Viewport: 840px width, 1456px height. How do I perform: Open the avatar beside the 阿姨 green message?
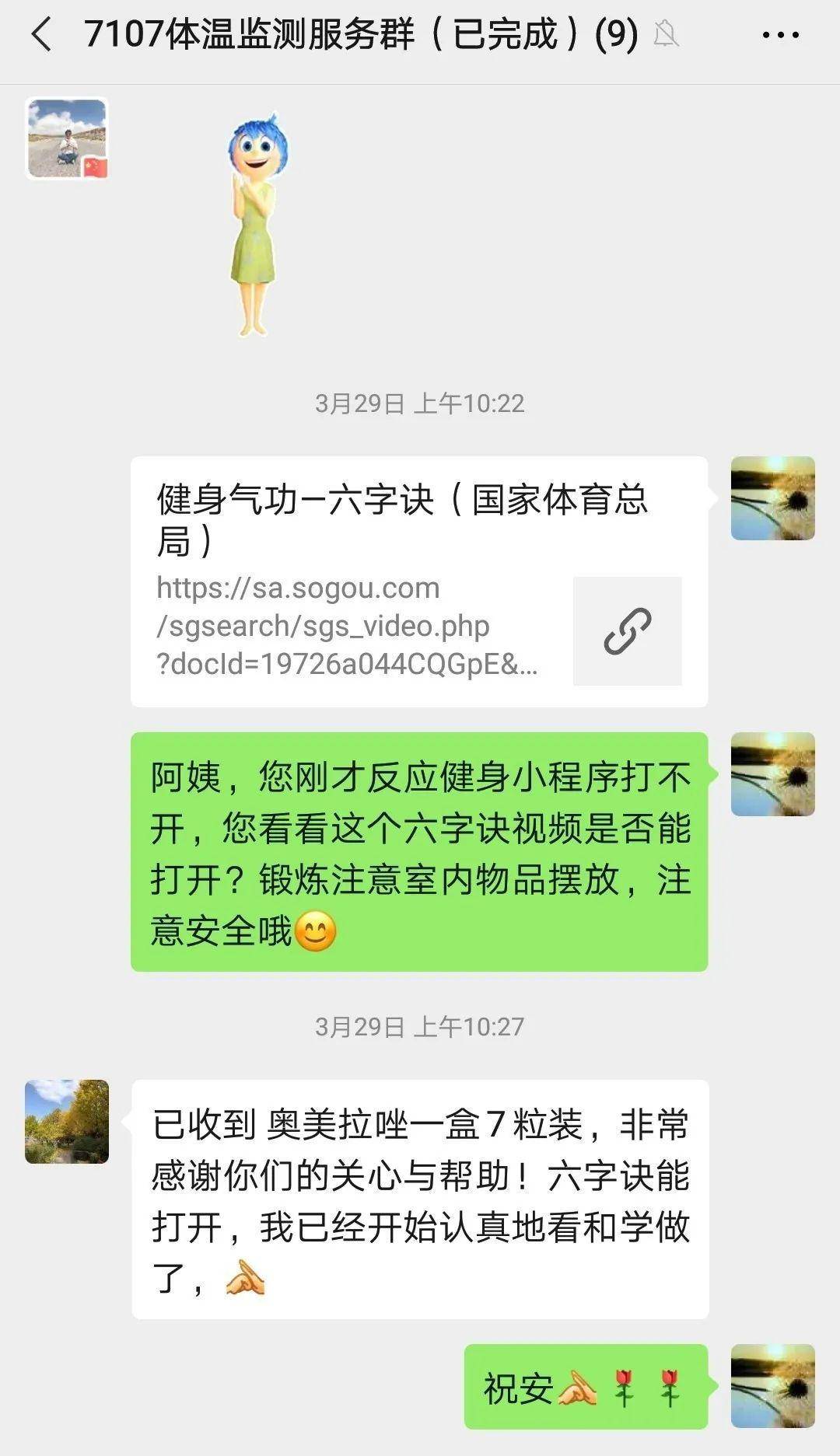(772, 774)
